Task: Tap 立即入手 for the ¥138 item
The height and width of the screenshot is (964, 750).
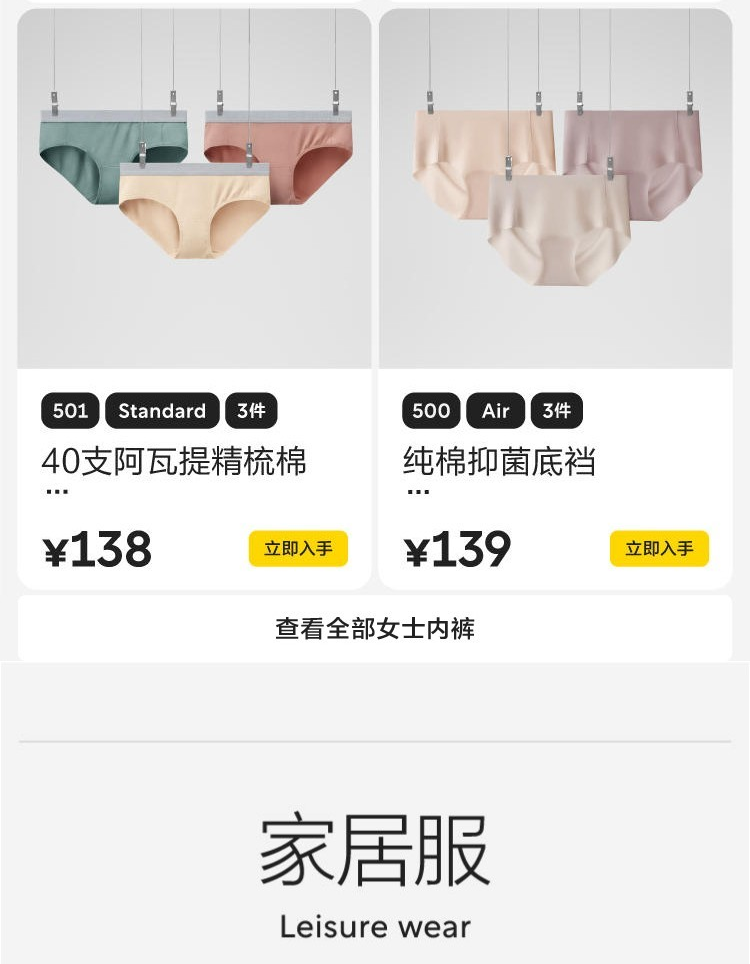Action: point(298,549)
